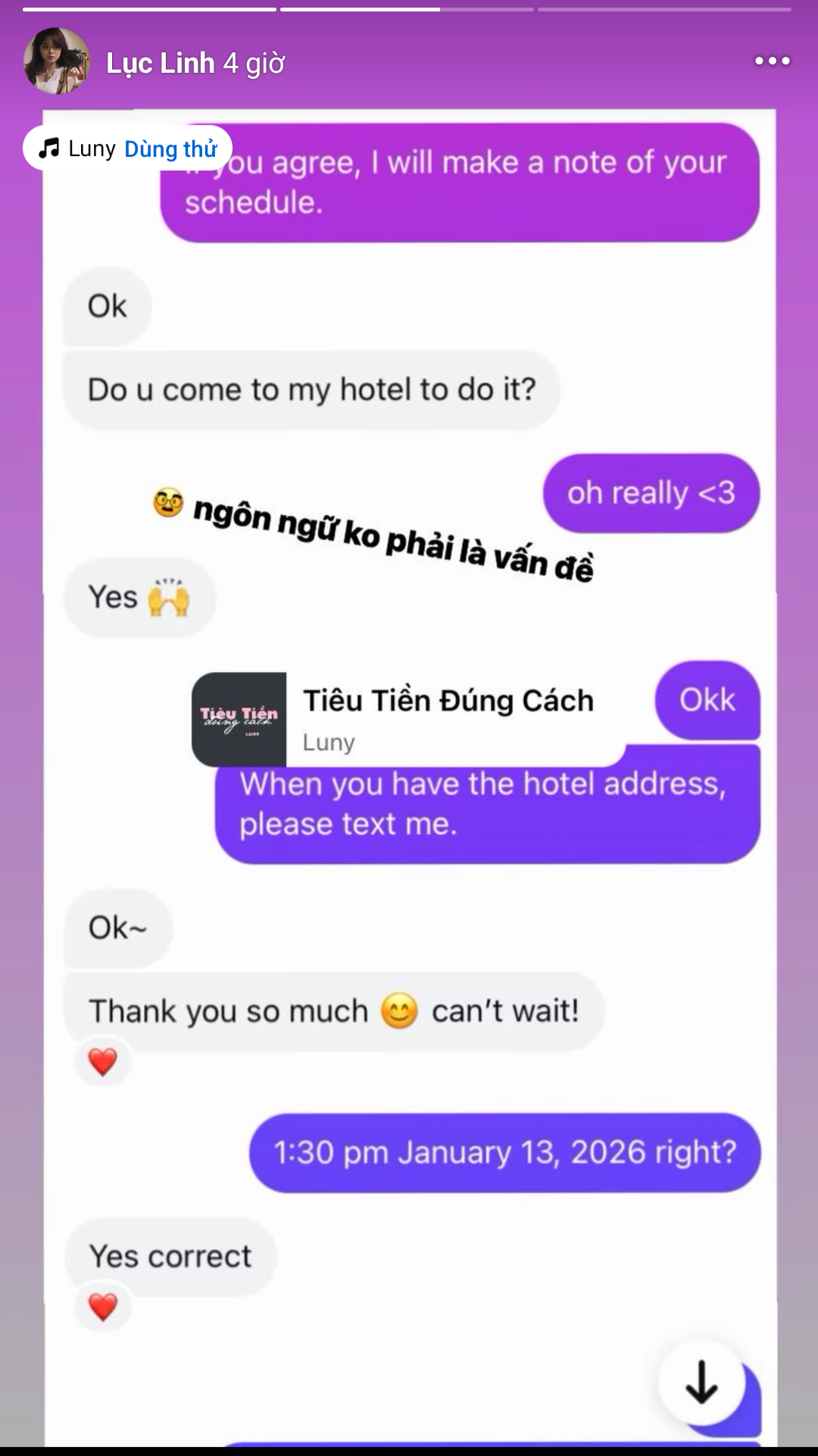Screen dimensions: 818x1456
Task: Try the Luny music sticker
Action: 170,148
